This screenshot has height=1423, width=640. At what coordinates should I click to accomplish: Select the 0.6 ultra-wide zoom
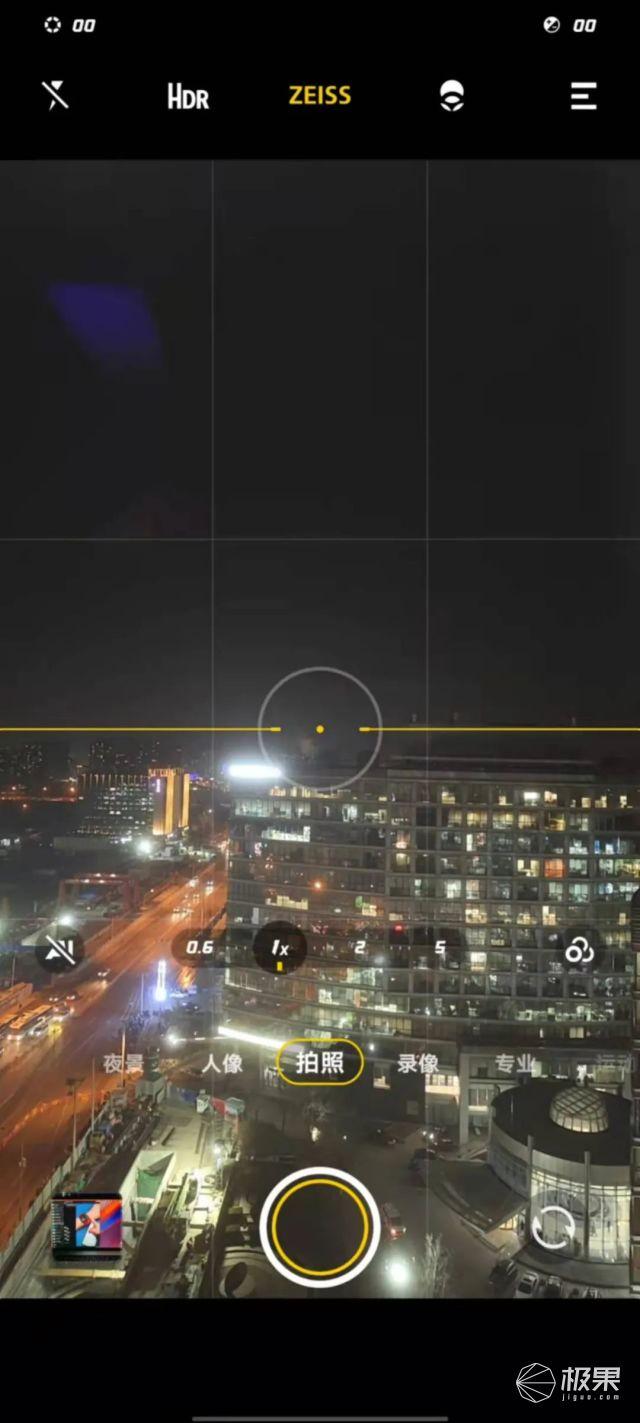pos(200,947)
